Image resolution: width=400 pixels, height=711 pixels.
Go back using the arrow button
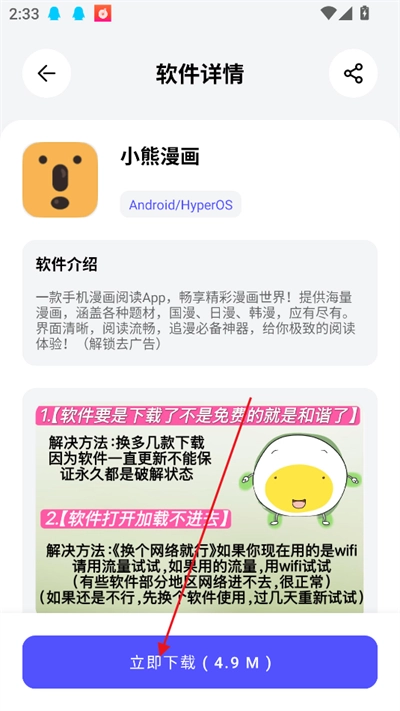tap(47, 73)
